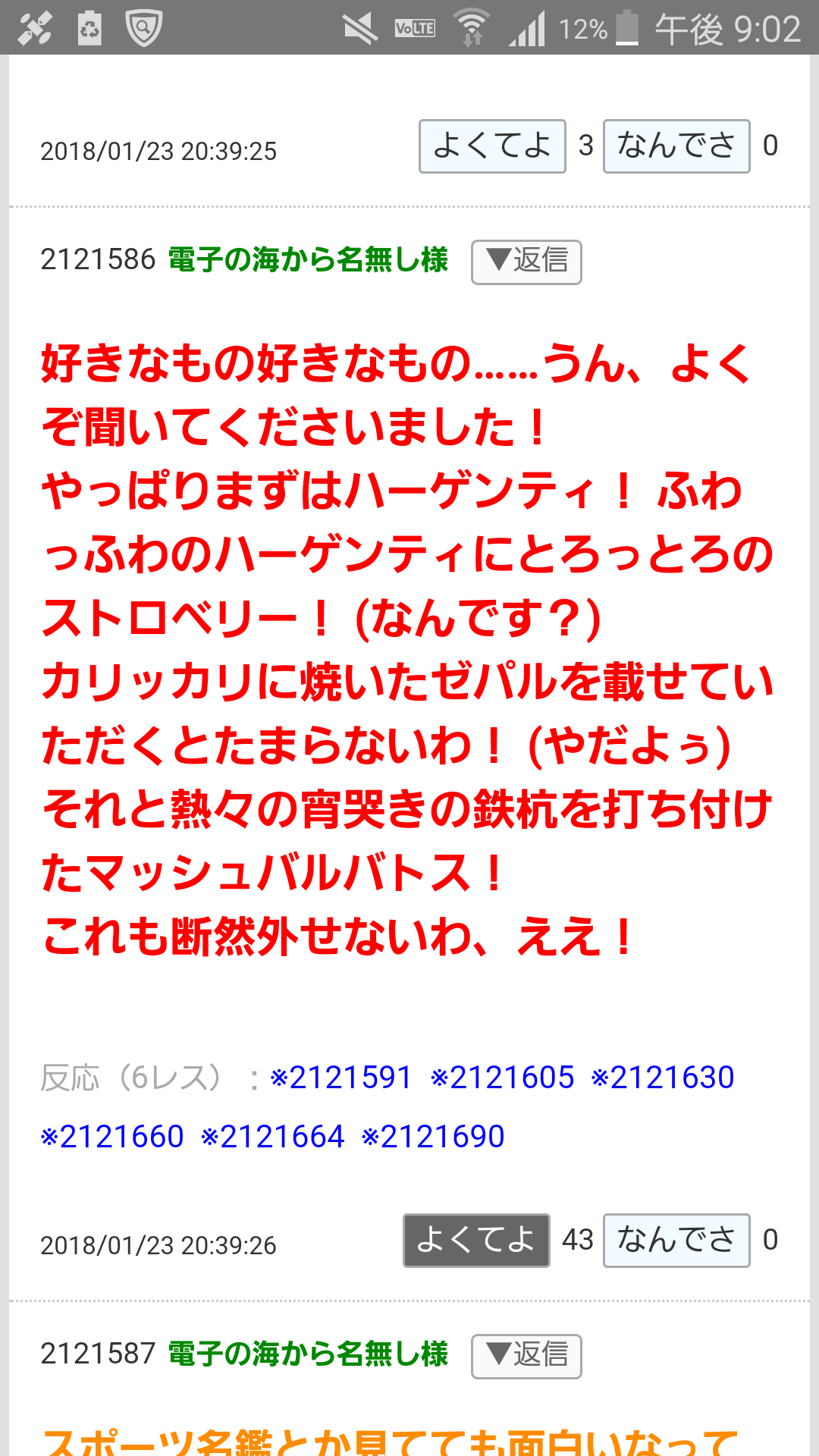Screen dimensions: 819x1456
Task: Tap なんでさ button on the 20:39:26 comment
Action: click(676, 1240)
